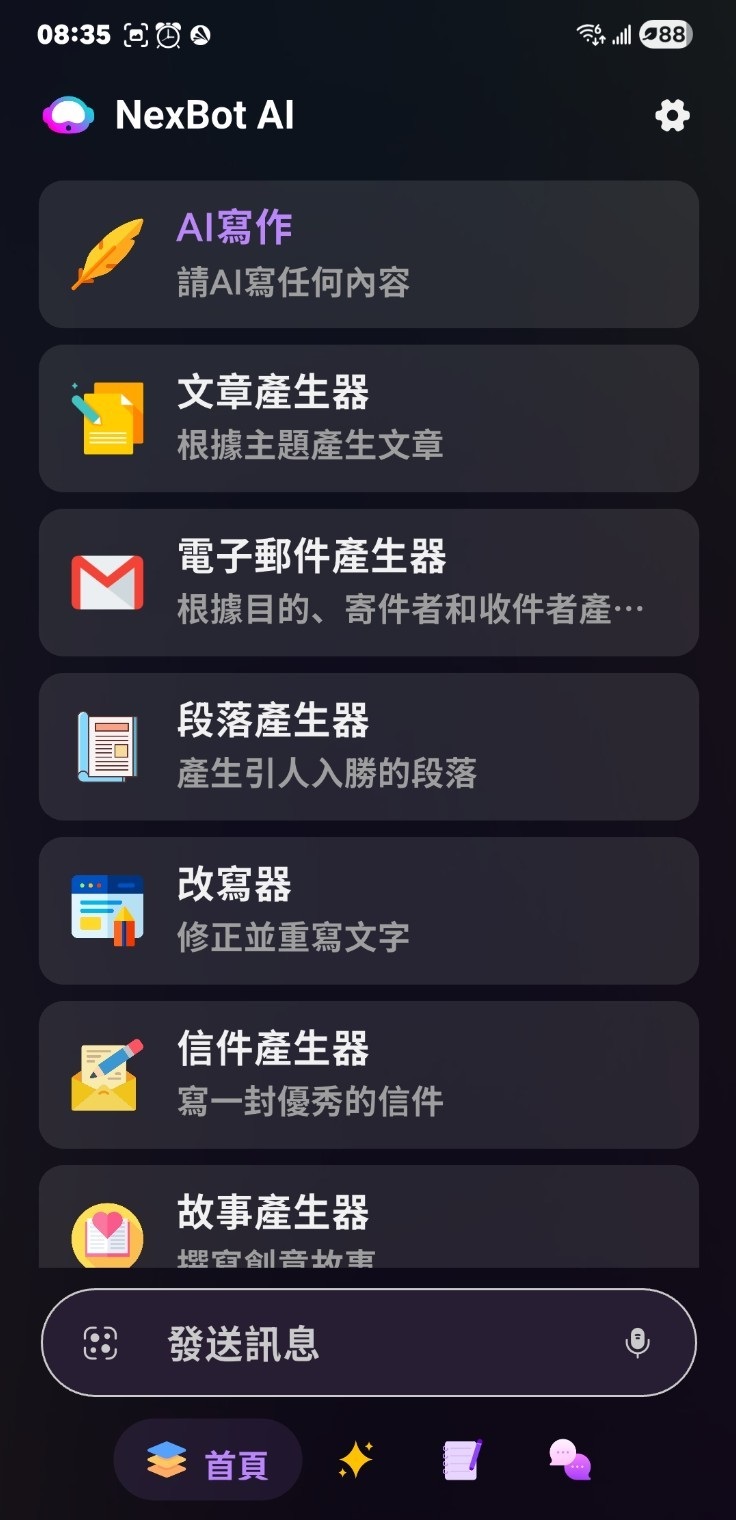Open the notepad with pencil tab
The height and width of the screenshot is (1520, 736).
(462, 1461)
